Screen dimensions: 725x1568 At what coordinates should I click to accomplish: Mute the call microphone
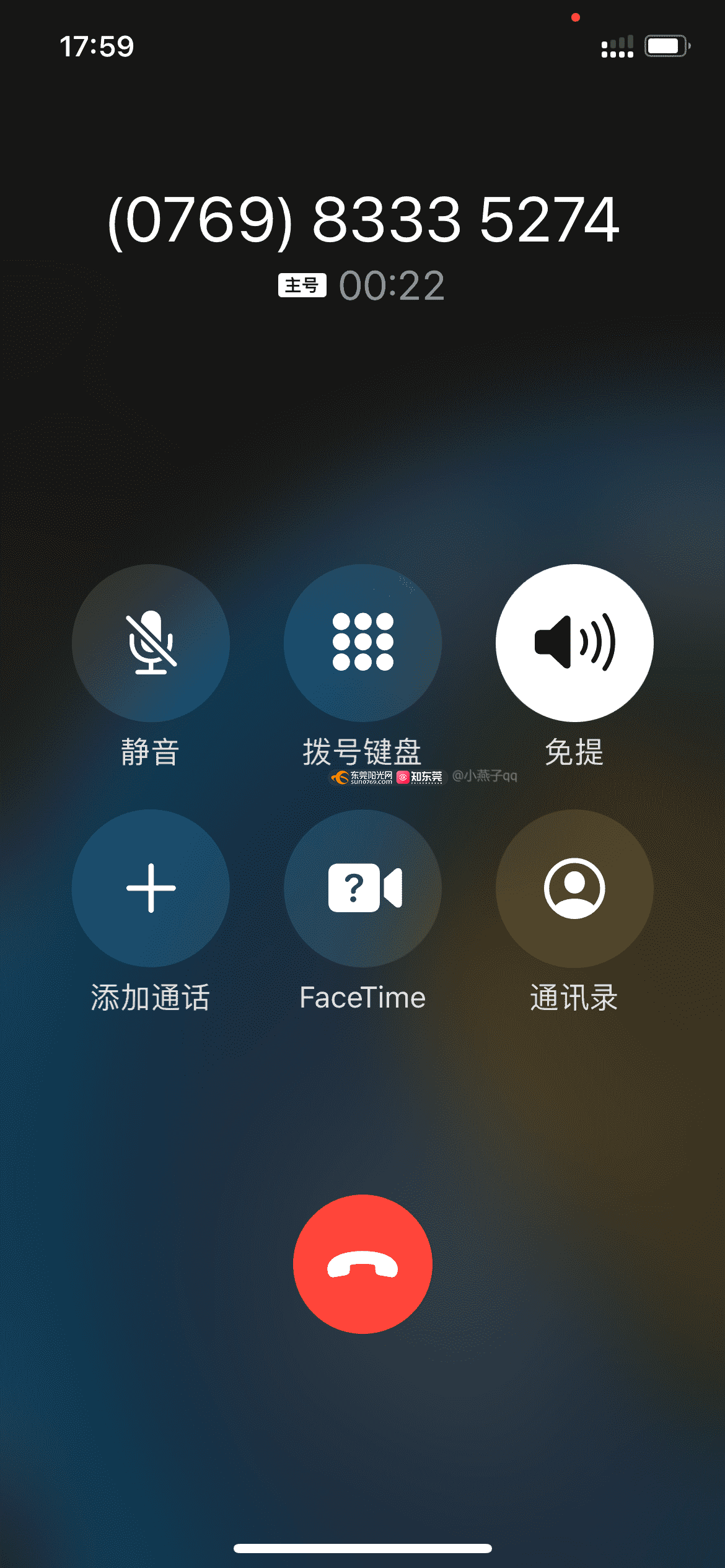(x=151, y=643)
